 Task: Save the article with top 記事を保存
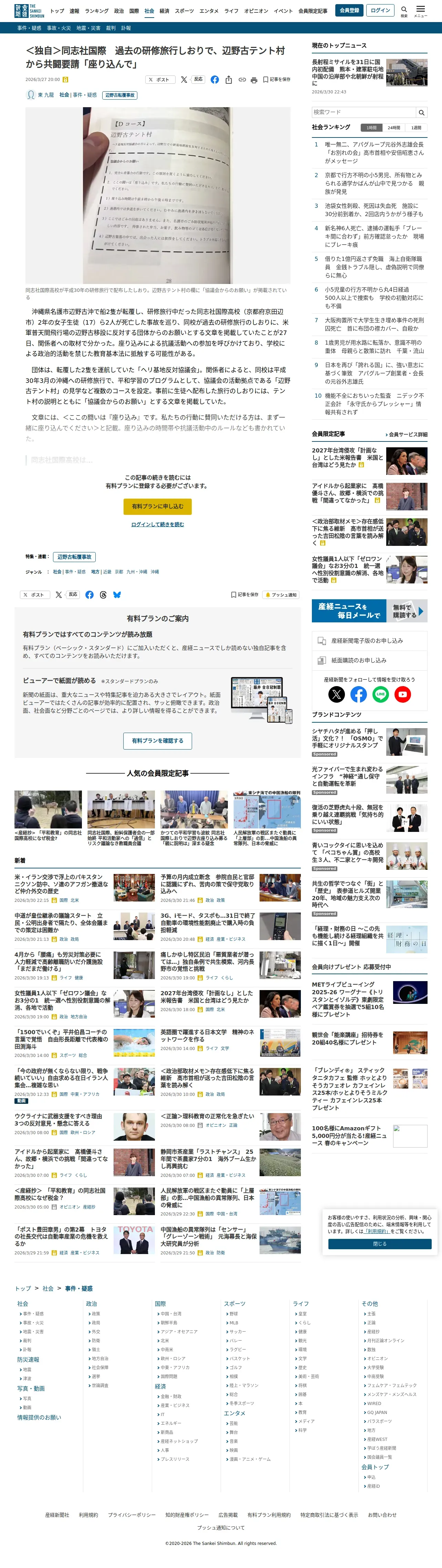tap(277, 80)
